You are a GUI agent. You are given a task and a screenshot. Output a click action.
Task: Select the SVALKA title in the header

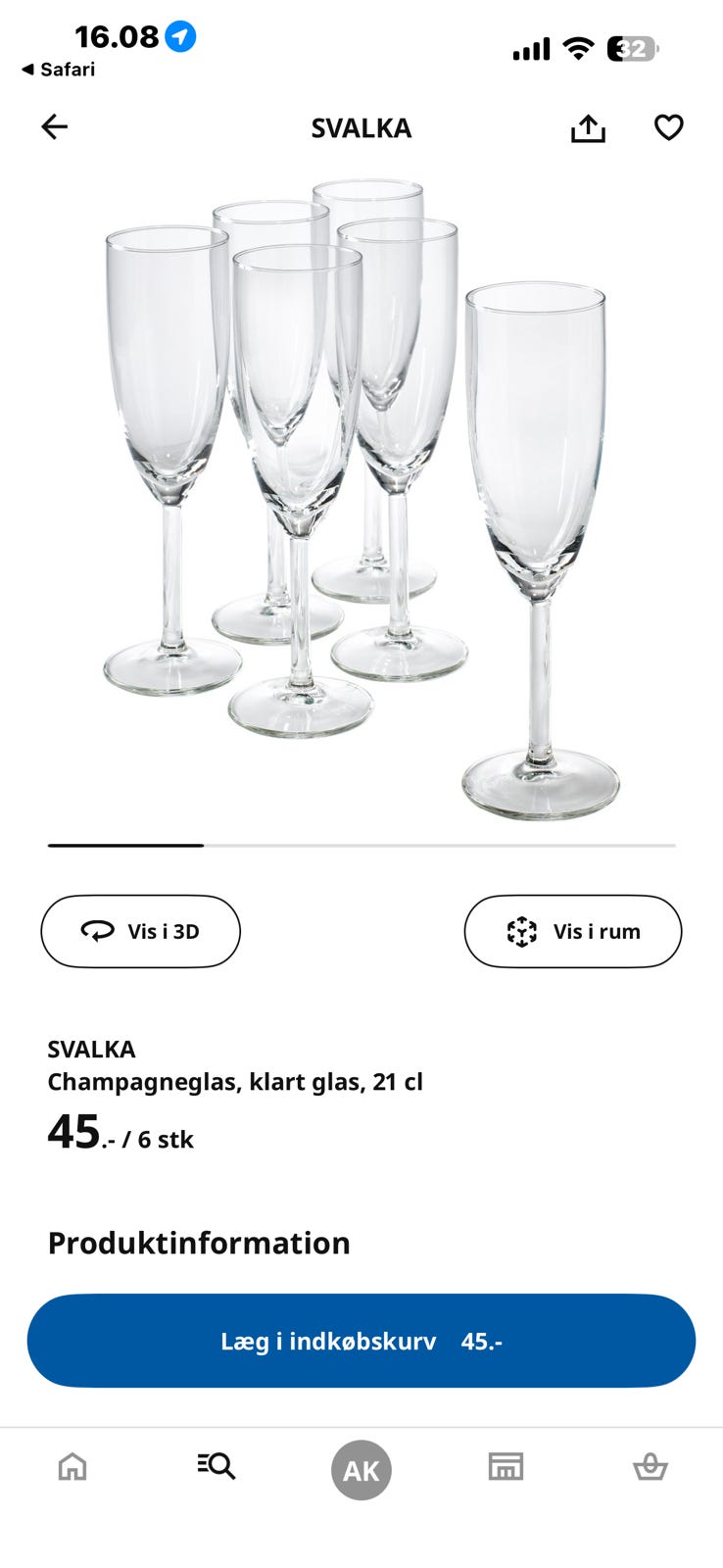pyautogui.click(x=361, y=127)
